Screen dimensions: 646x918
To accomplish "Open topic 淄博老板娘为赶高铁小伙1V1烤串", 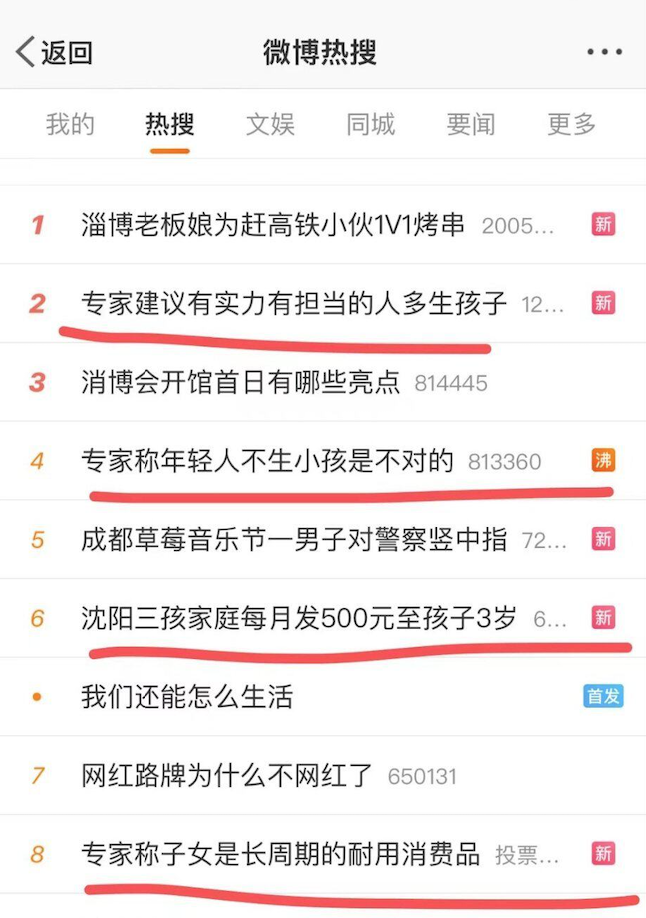I will click(x=323, y=225).
